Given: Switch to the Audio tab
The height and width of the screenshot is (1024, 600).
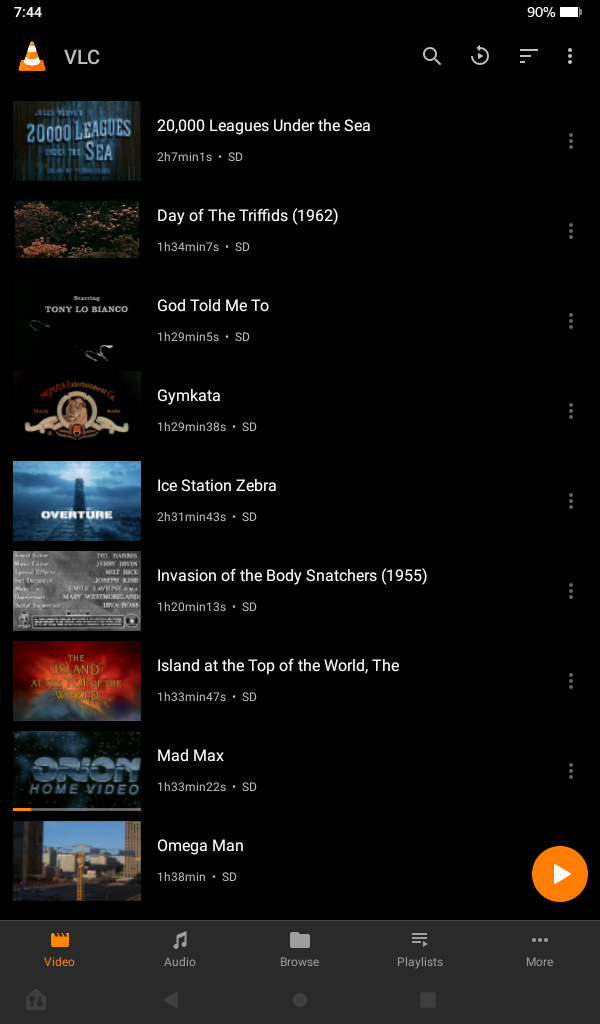Looking at the screenshot, I should (x=180, y=949).
